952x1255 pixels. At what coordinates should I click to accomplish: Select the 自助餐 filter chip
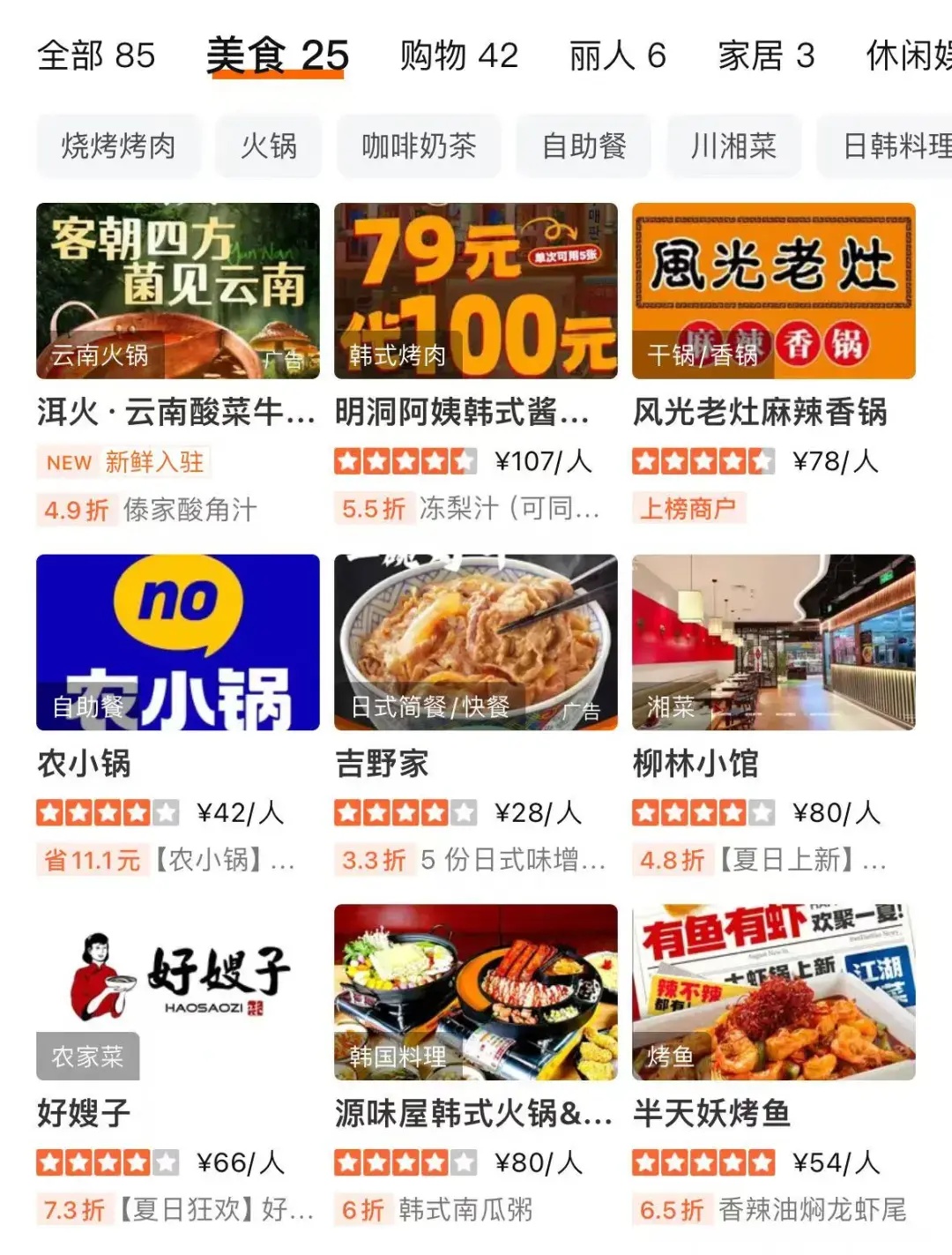584,146
